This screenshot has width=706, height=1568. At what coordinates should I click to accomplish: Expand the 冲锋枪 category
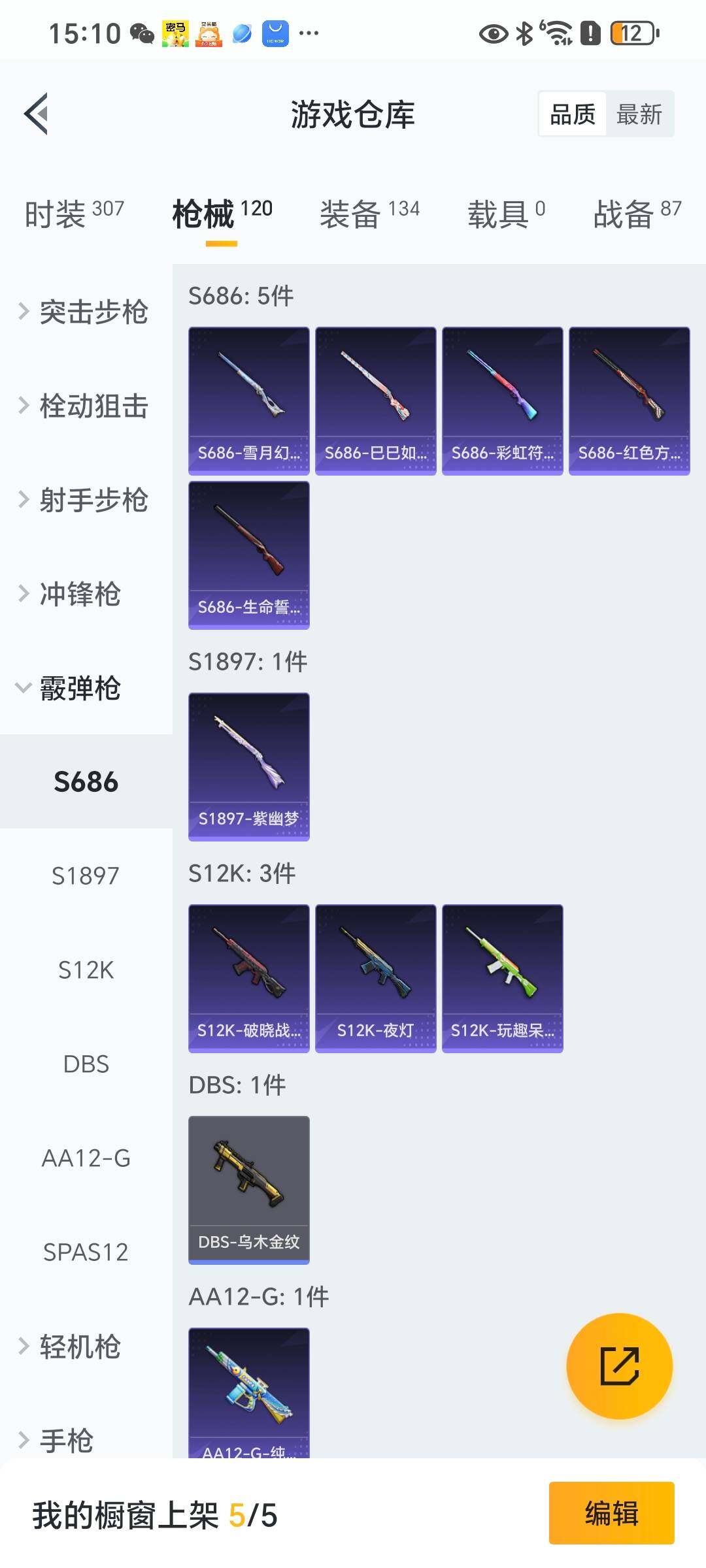click(x=72, y=594)
